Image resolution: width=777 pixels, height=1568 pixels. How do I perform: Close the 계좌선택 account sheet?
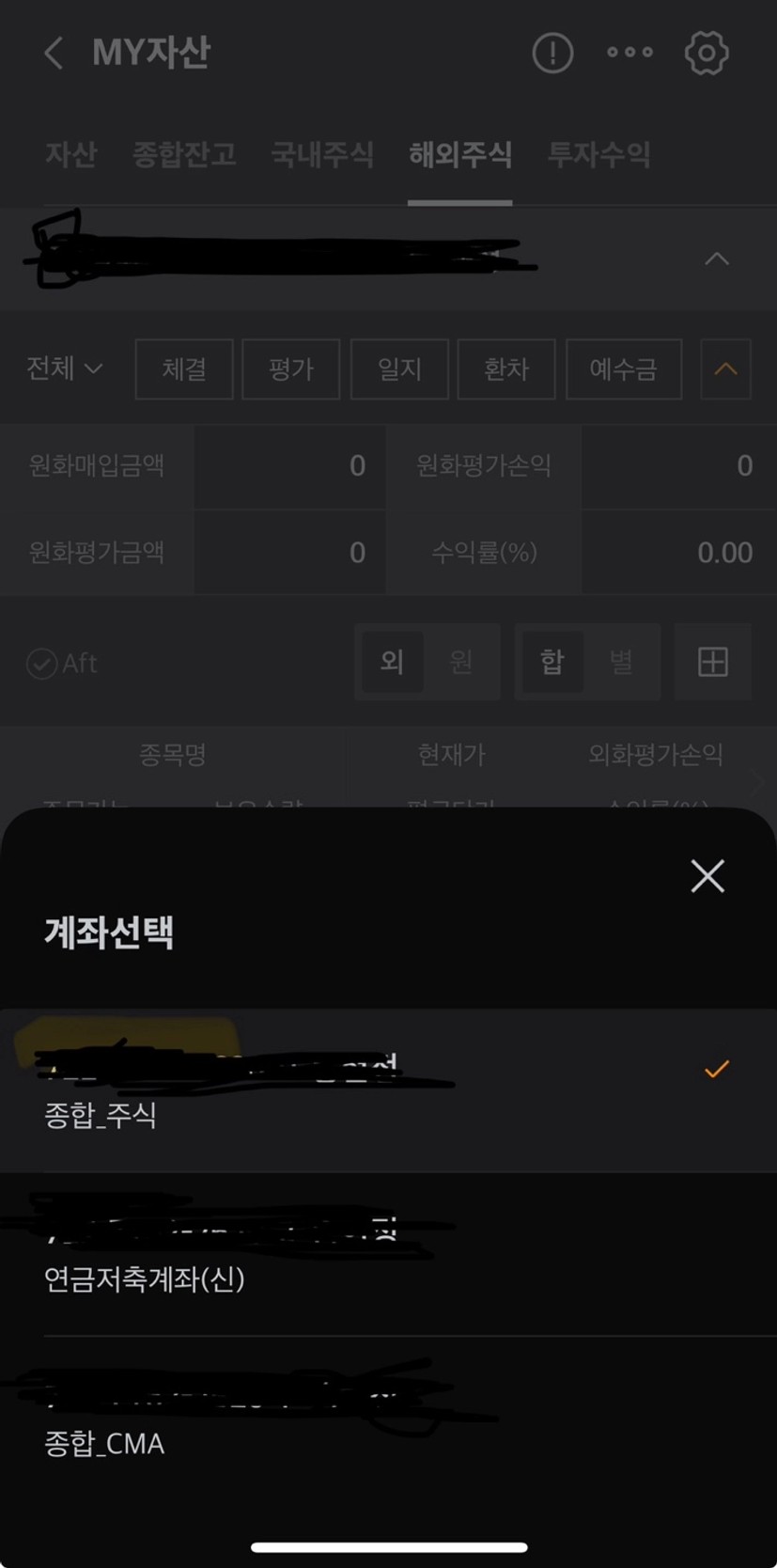tap(707, 875)
